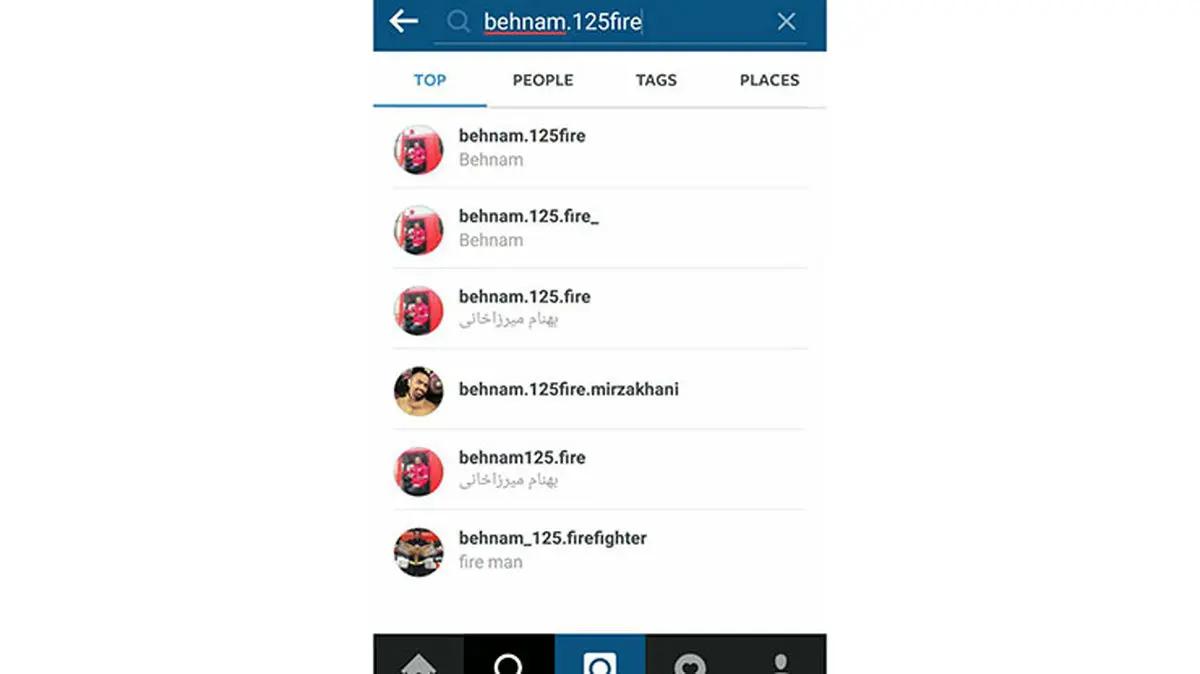Open behnam_125.firefighter profile result
Screen dimensions: 1200x674
point(552,549)
